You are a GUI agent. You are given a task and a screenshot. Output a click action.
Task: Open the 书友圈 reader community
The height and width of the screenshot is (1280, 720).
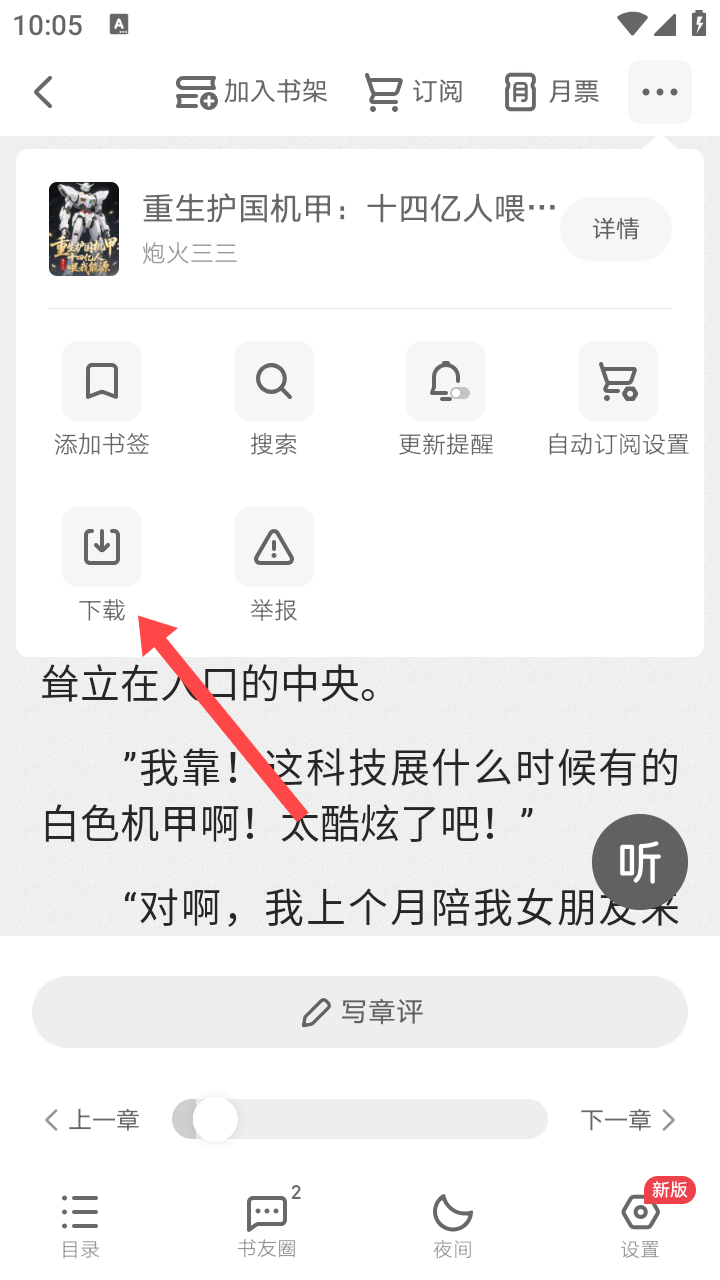[x=267, y=1224]
